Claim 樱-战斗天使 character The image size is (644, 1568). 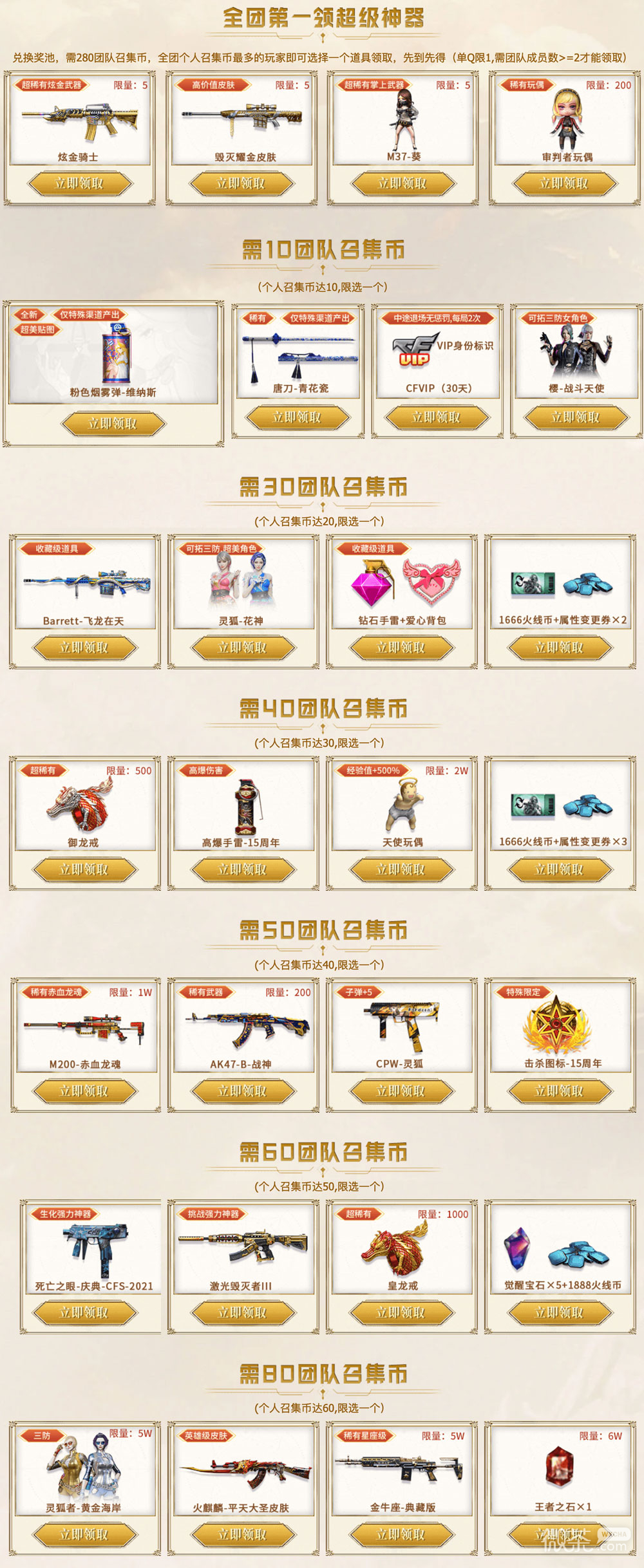pyautogui.click(x=576, y=417)
